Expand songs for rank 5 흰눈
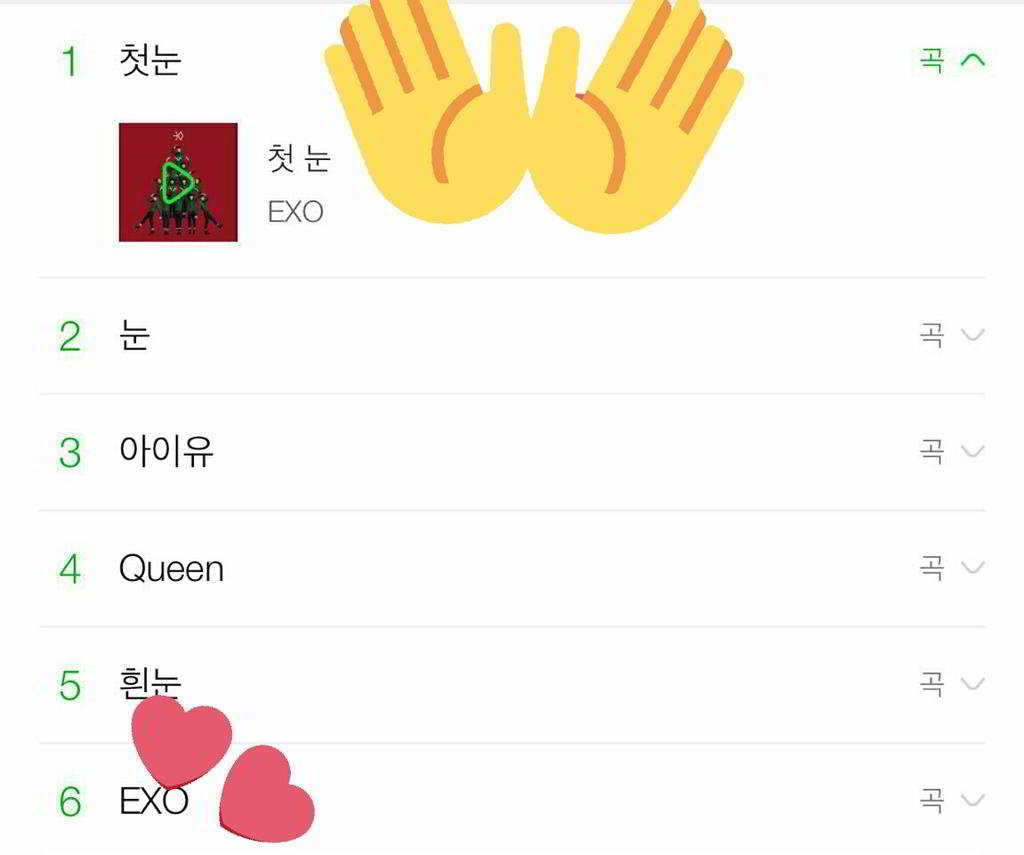Image resolution: width=1024 pixels, height=855 pixels. [x=953, y=684]
